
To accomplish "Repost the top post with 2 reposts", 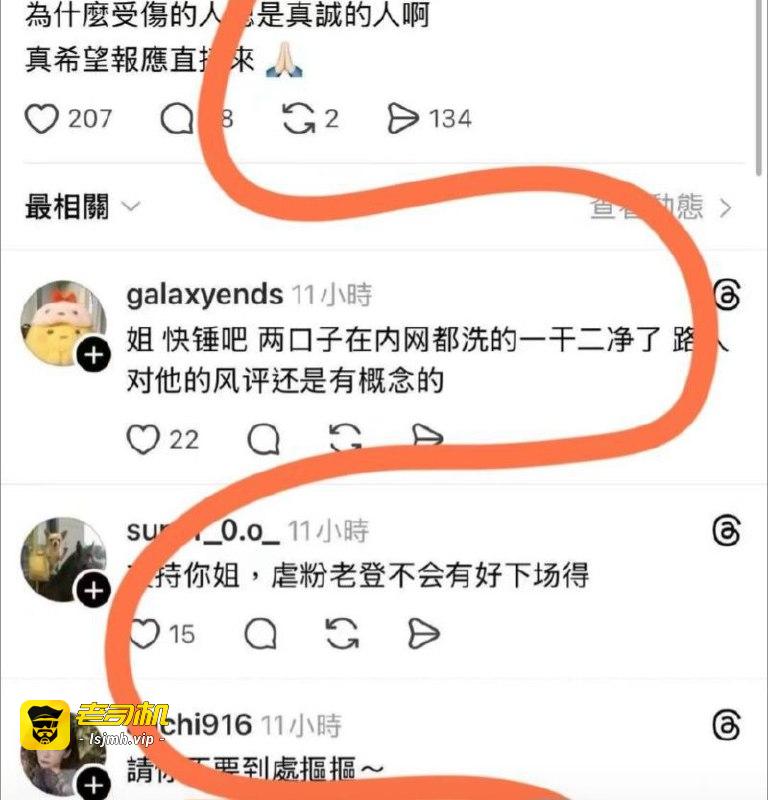I will pyautogui.click(x=298, y=119).
